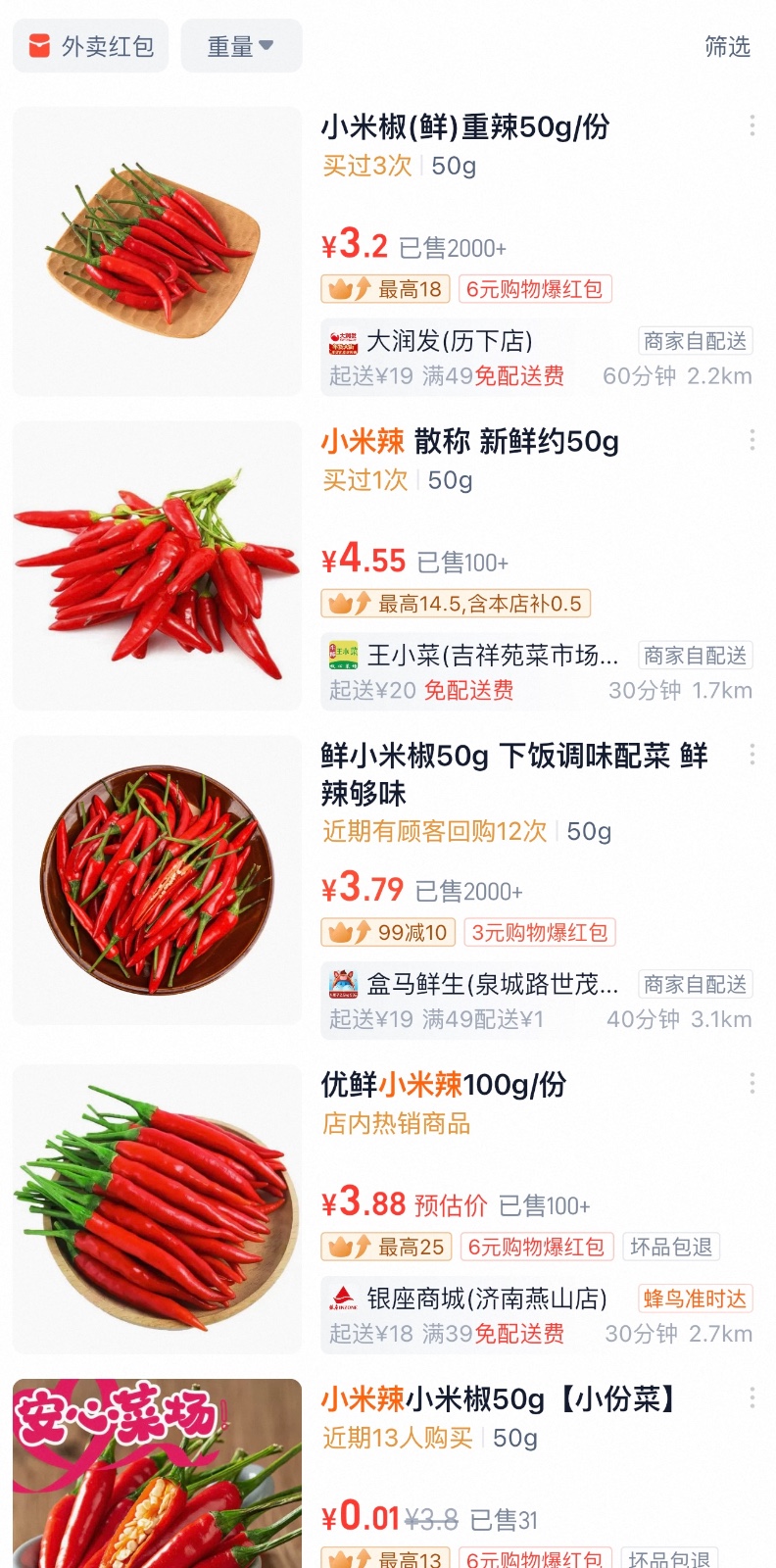Open more options for 小米辣小米椒50g【小份菜】
776x1568 pixels.
pos(752,1397)
